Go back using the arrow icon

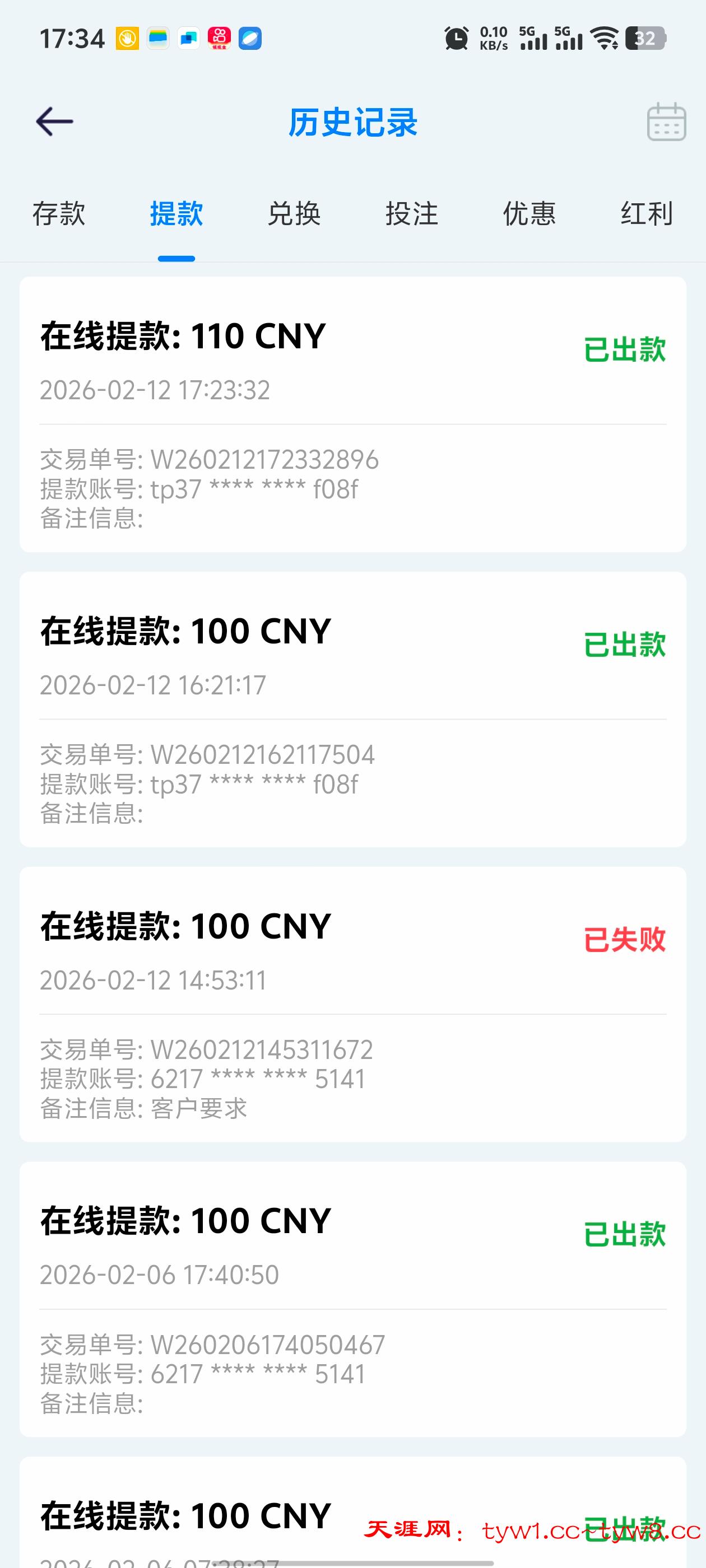tap(55, 122)
